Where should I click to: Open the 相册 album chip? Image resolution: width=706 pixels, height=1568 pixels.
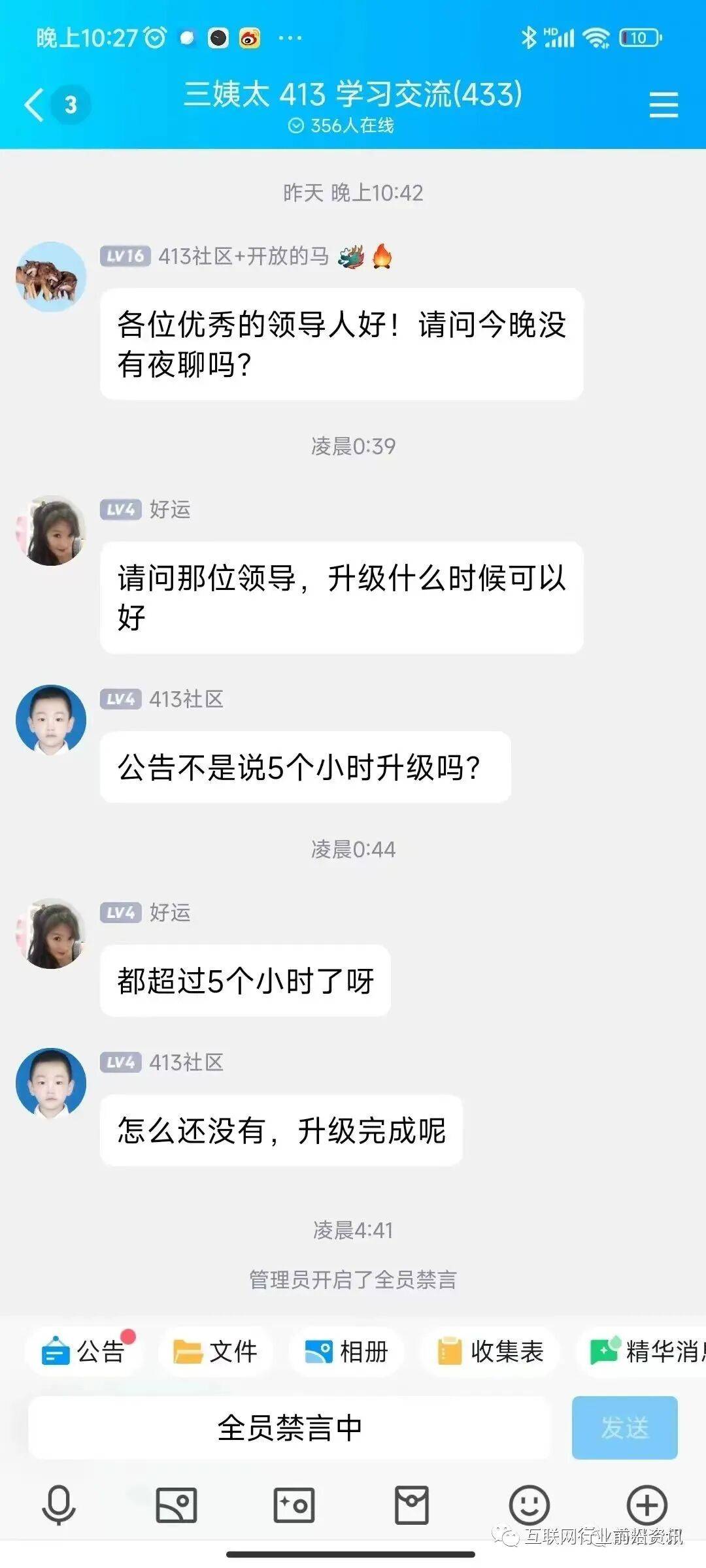(x=347, y=1351)
